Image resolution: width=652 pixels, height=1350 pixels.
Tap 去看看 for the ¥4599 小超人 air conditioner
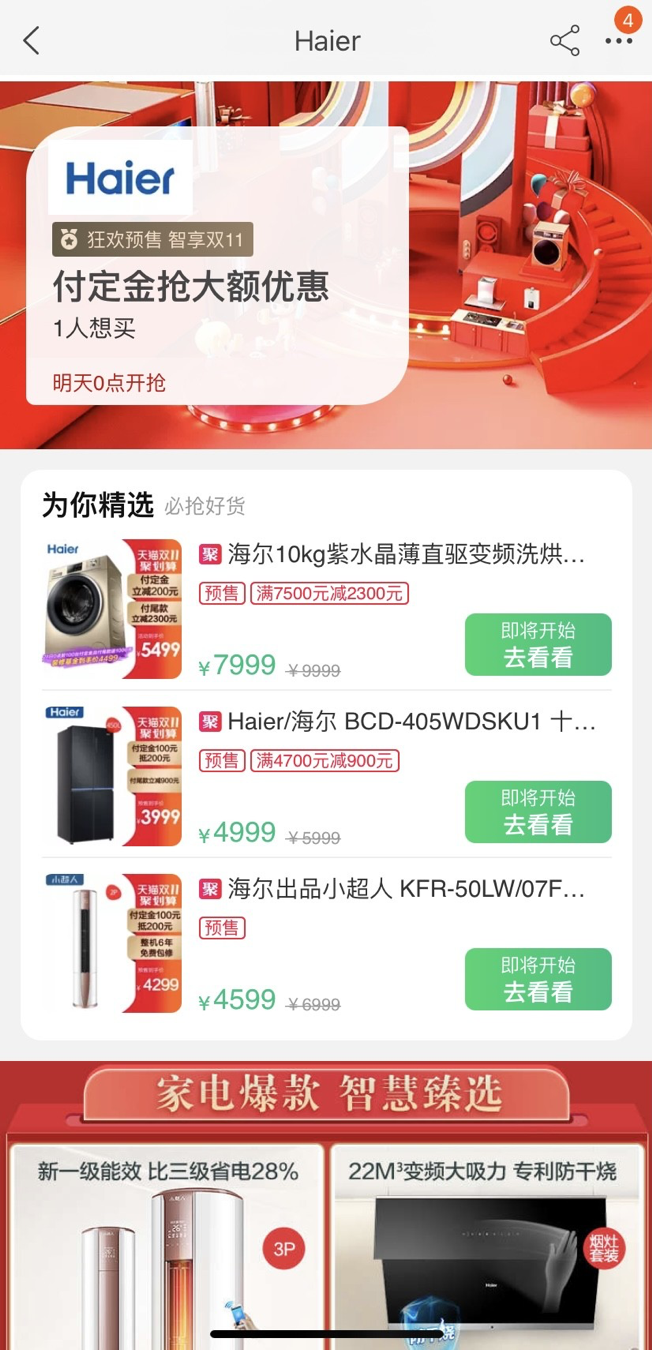[x=538, y=978]
